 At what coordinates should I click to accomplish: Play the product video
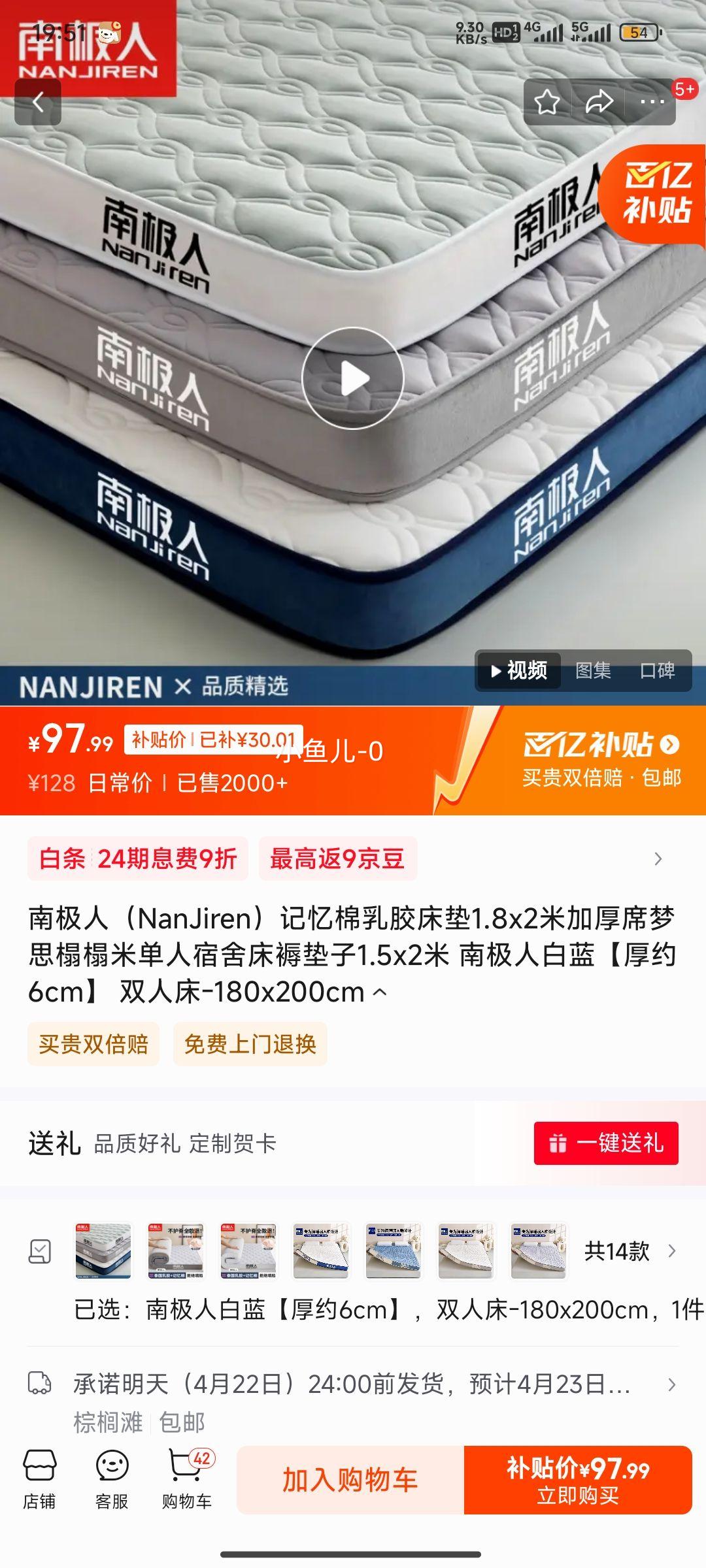point(352,378)
